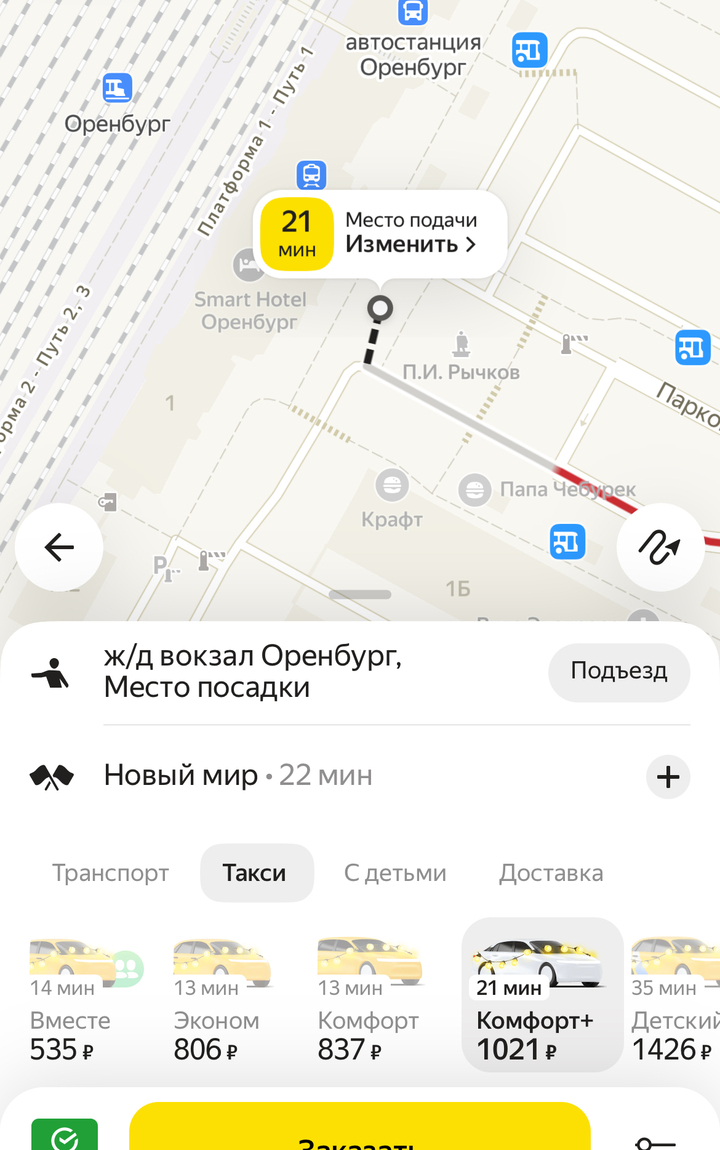Image resolution: width=720 pixels, height=1150 pixels.
Task: Switch to the С детьми tab
Action: click(395, 873)
